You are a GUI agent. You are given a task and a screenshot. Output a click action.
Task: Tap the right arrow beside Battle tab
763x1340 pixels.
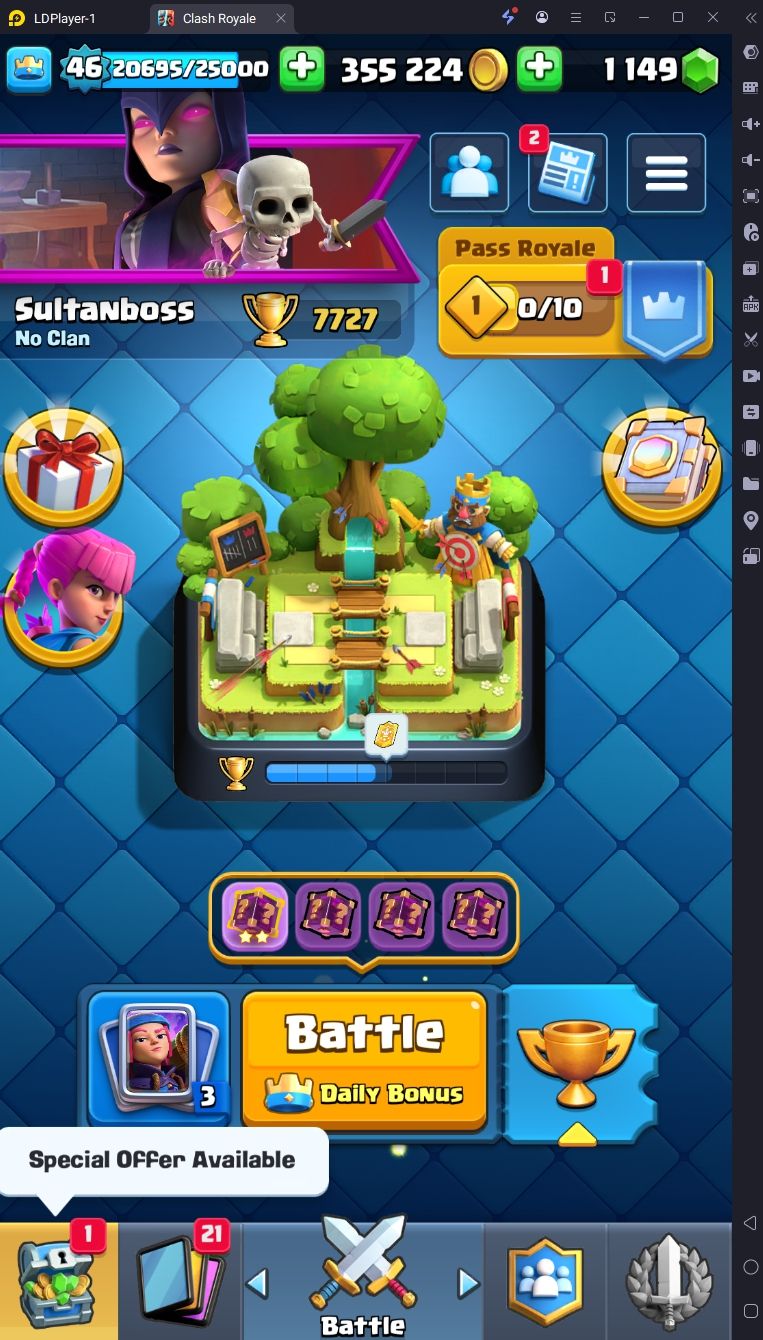click(467, 1282)
